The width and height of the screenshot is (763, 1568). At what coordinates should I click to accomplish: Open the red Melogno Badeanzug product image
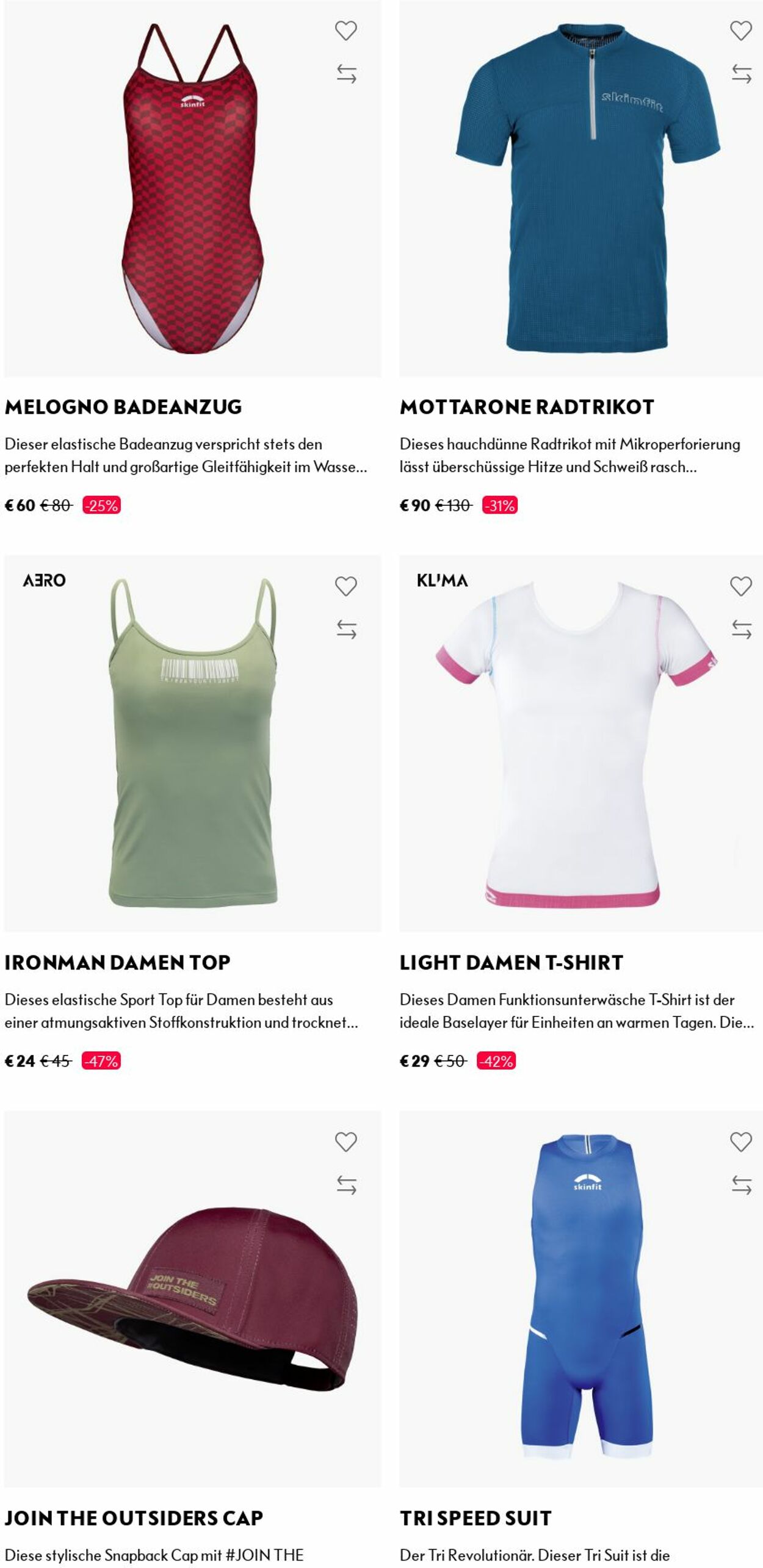192,189
